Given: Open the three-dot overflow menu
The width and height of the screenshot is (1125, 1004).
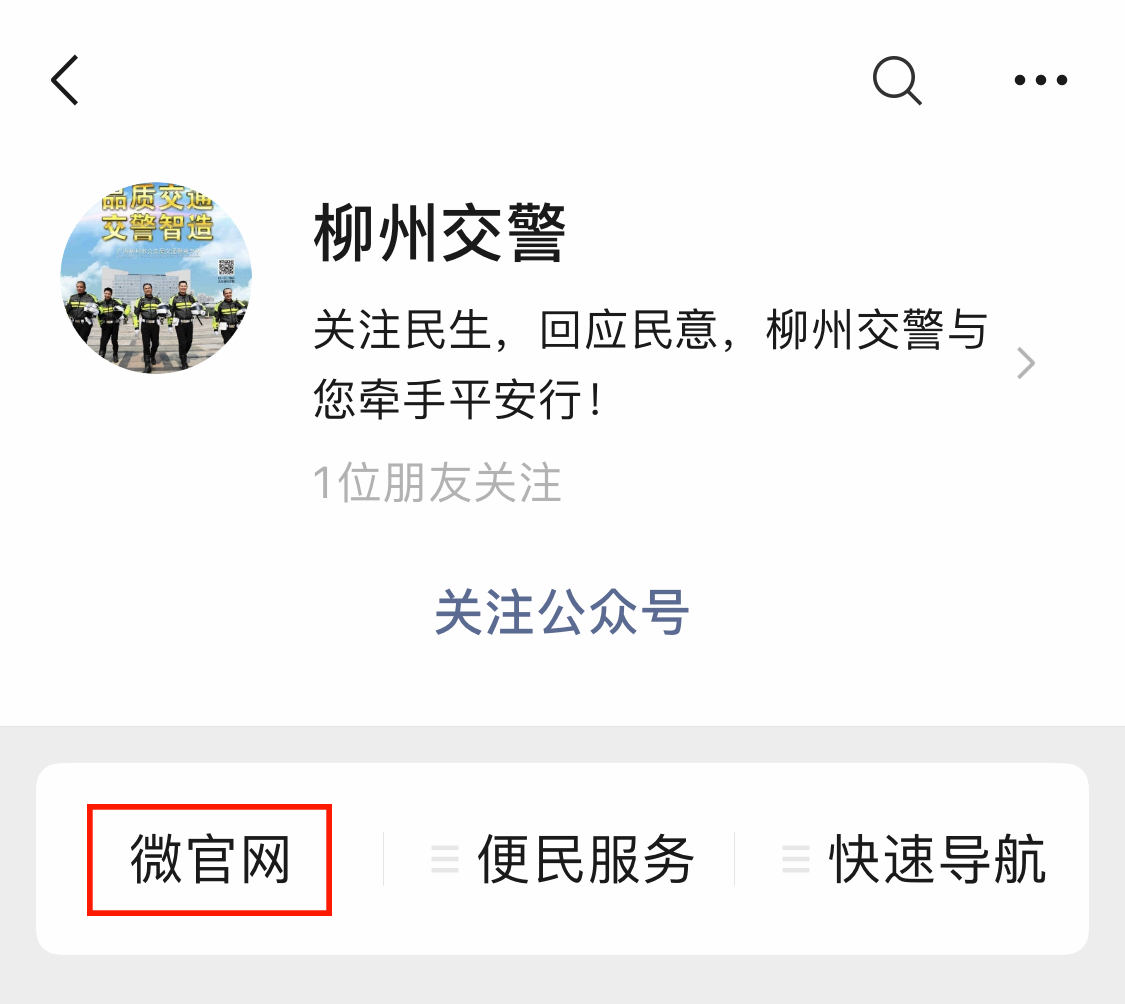Looking at the screenshot, I should 1040,80.
